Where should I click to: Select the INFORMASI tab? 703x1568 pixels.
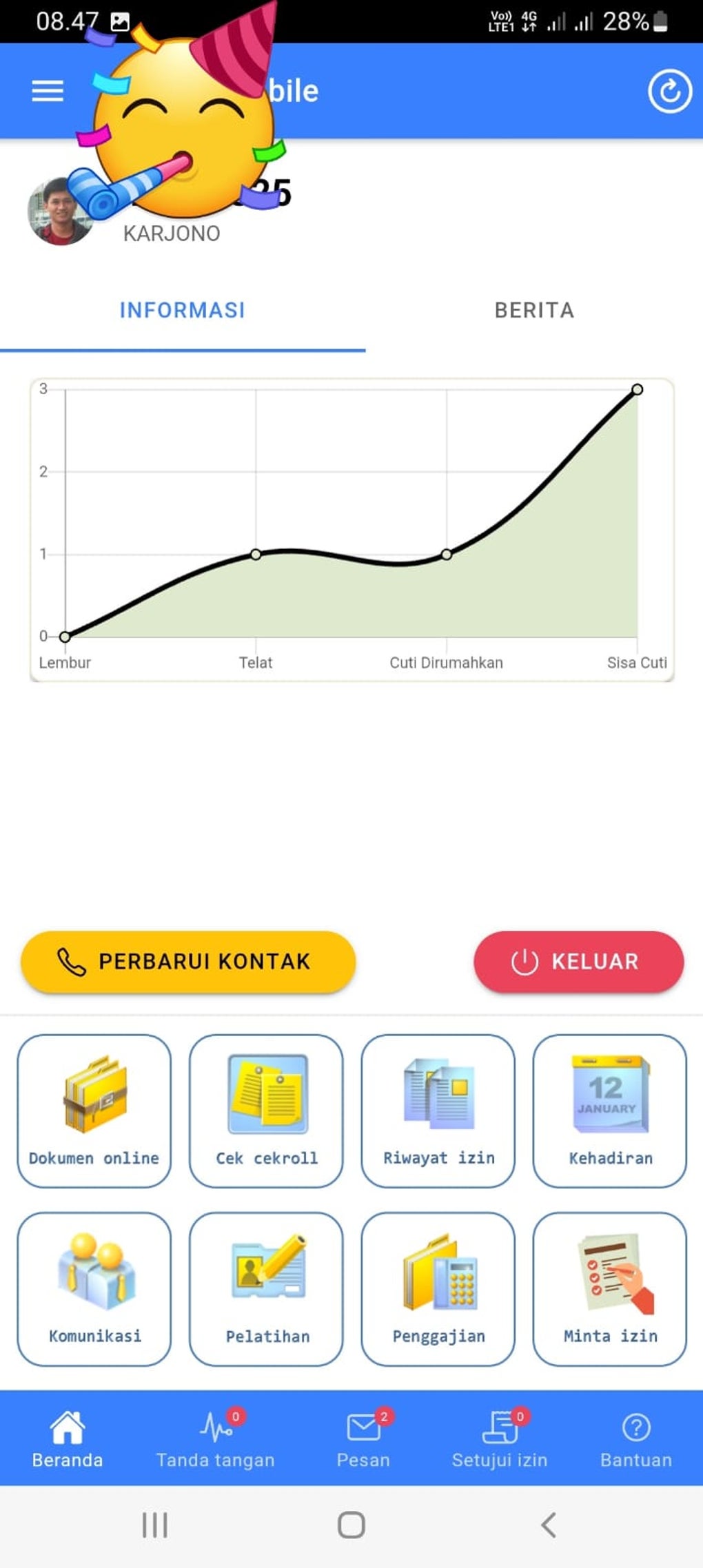coord(183,311)
